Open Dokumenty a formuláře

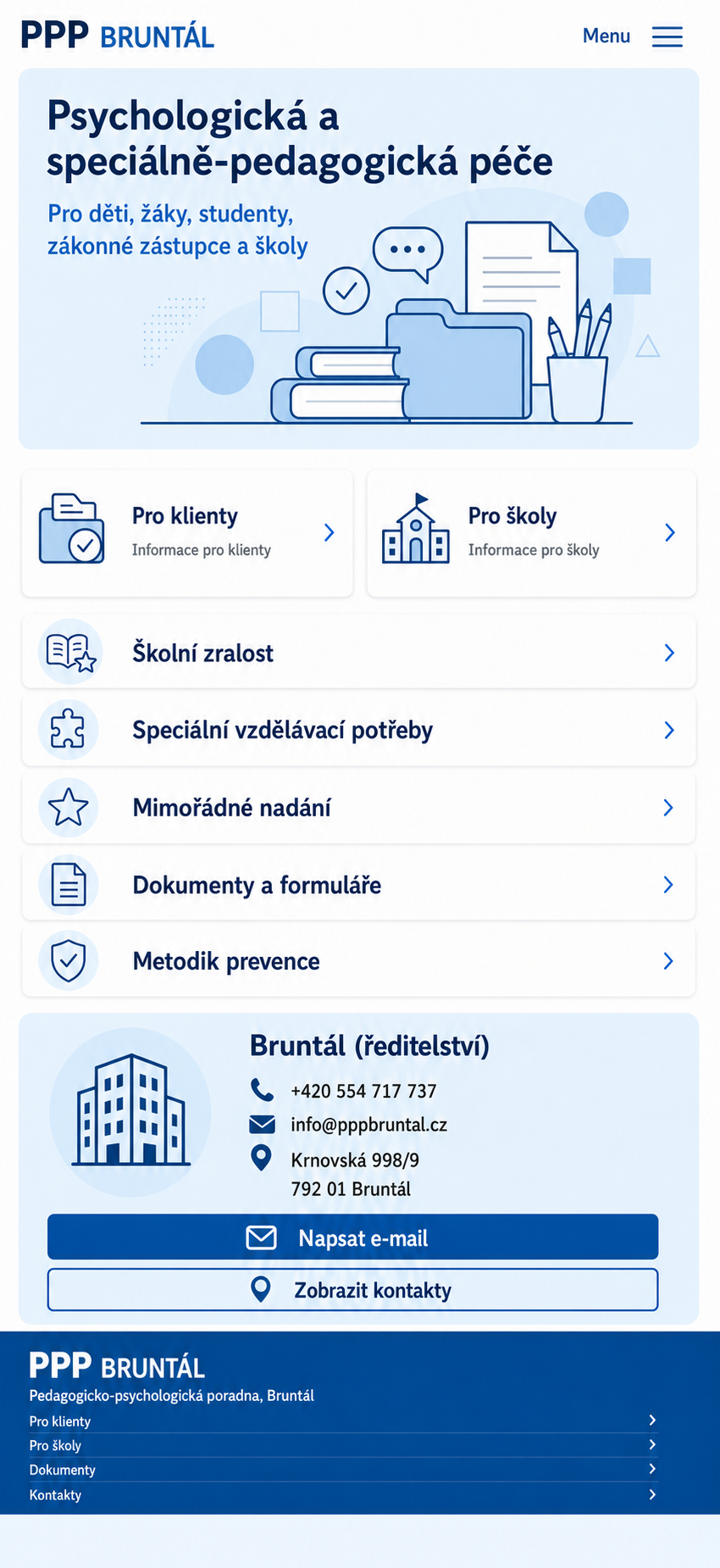pos(359,885)
